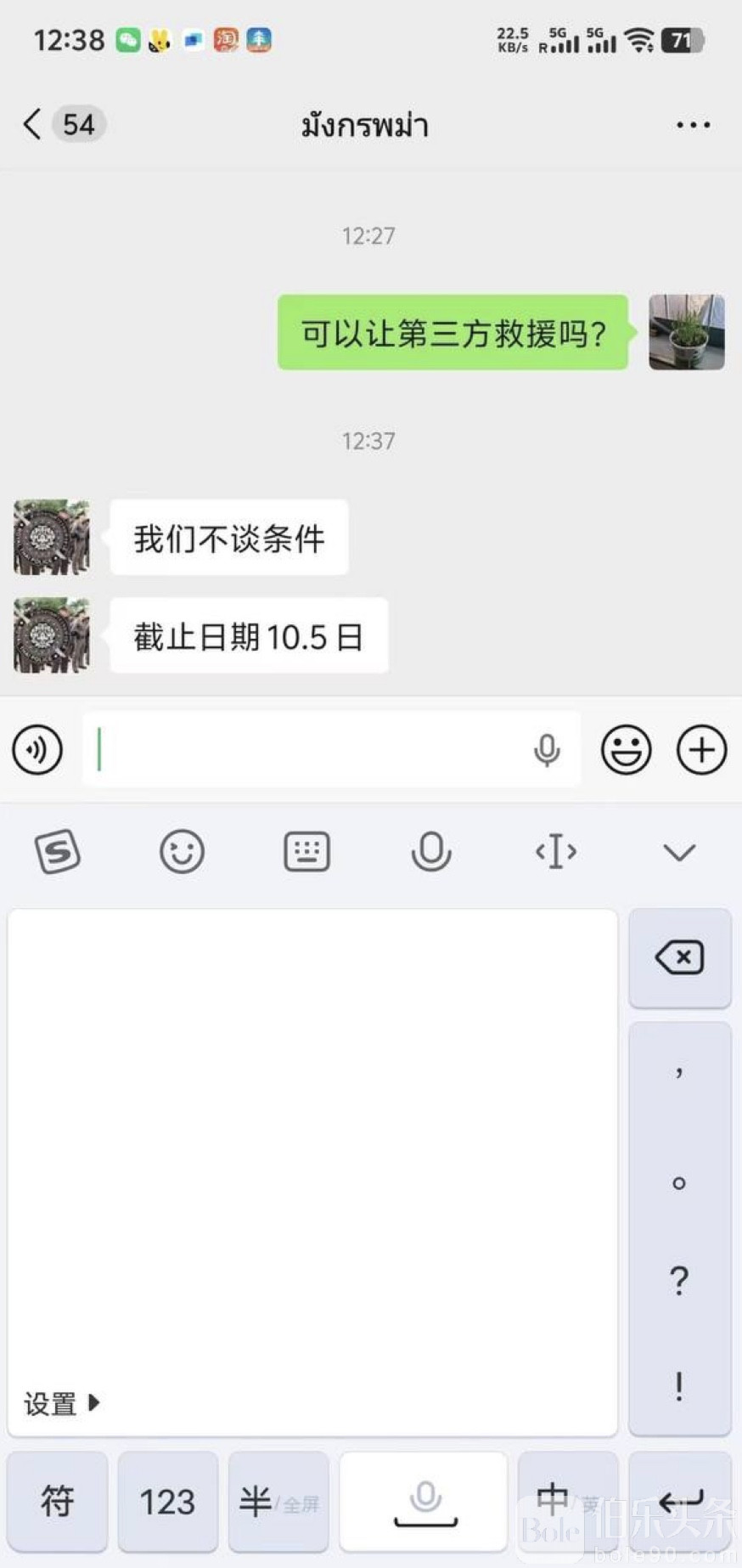Open the plus attachments menu
Viewport: 742px width, 1568px height.
click(701, 749)
